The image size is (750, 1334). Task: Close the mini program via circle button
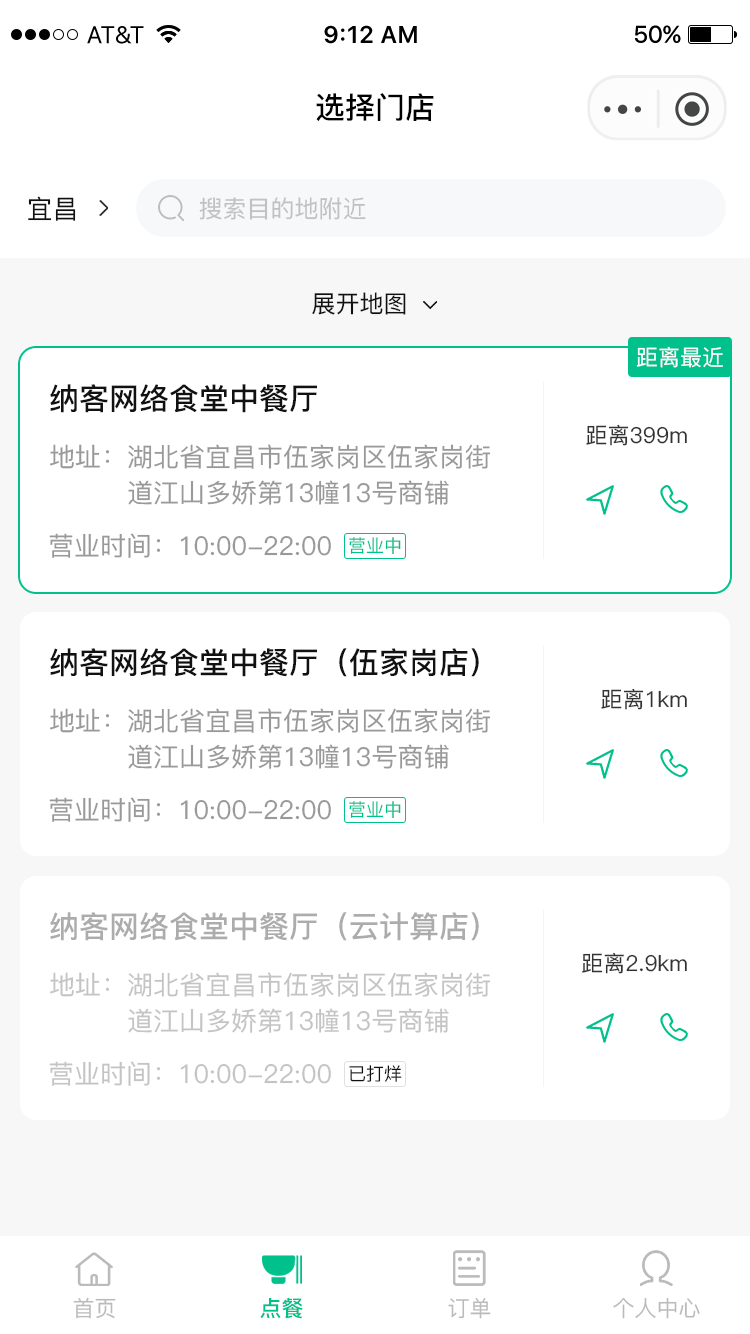click(691, 108)
